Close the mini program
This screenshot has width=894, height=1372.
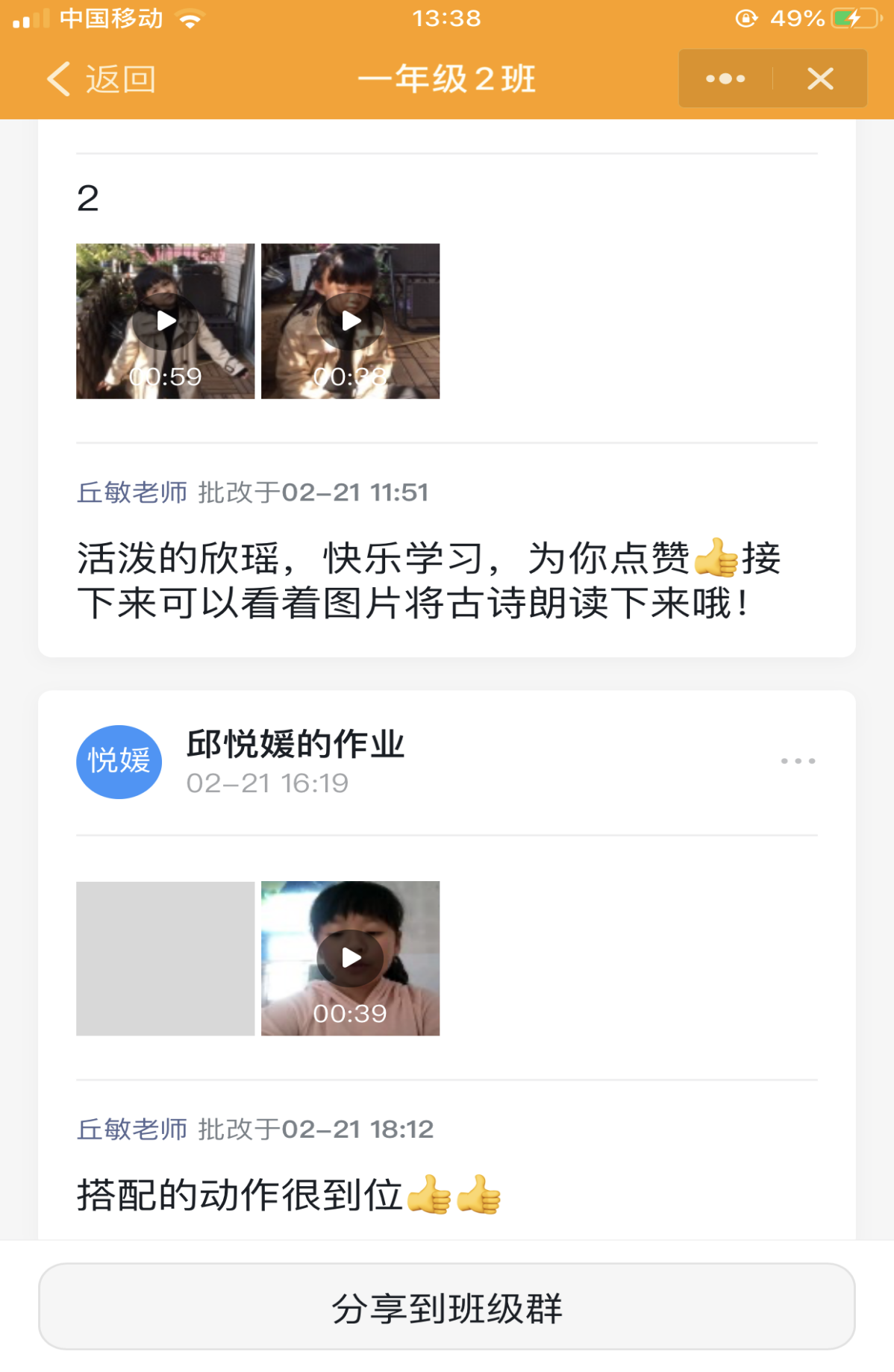pyautogui.click(x=820, y=79)
